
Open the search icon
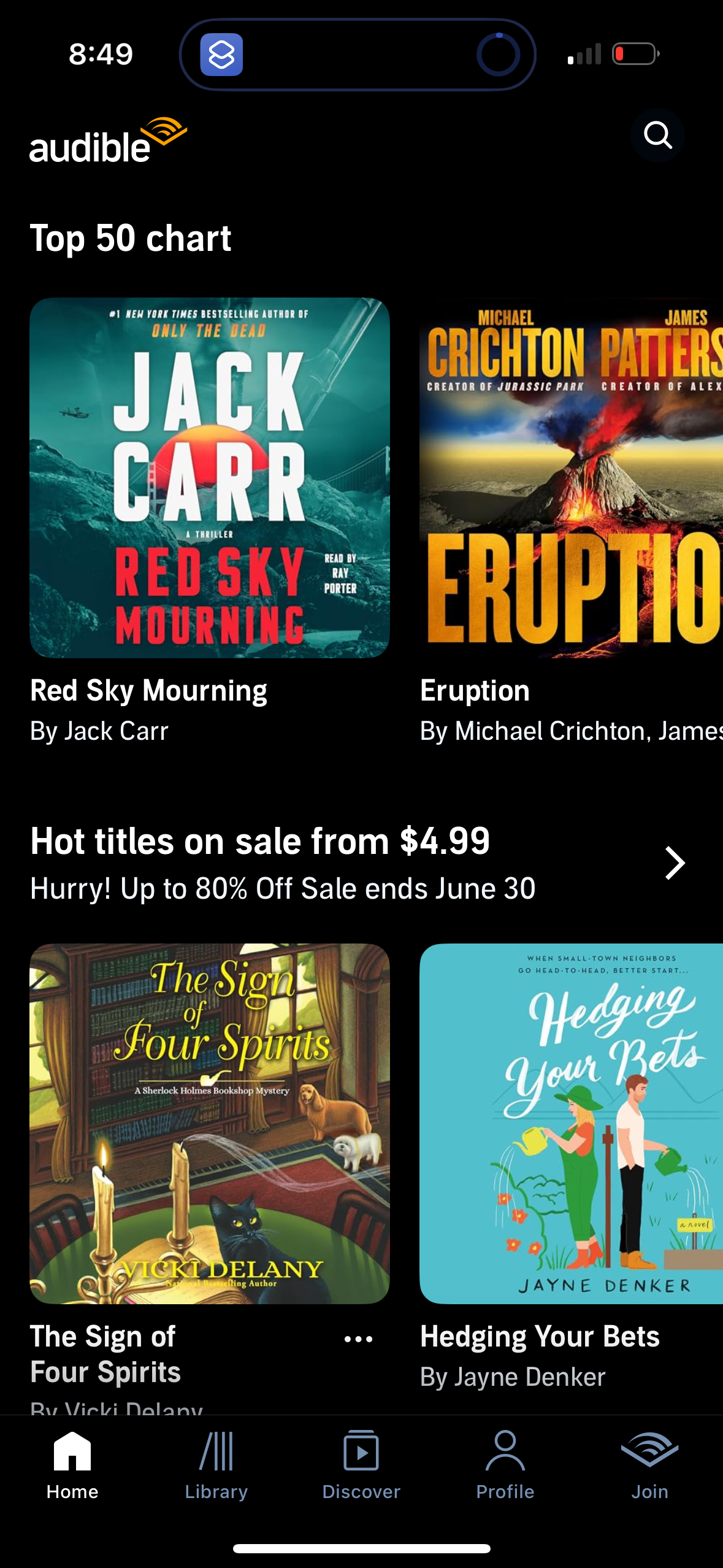click(x=659, y=136)
